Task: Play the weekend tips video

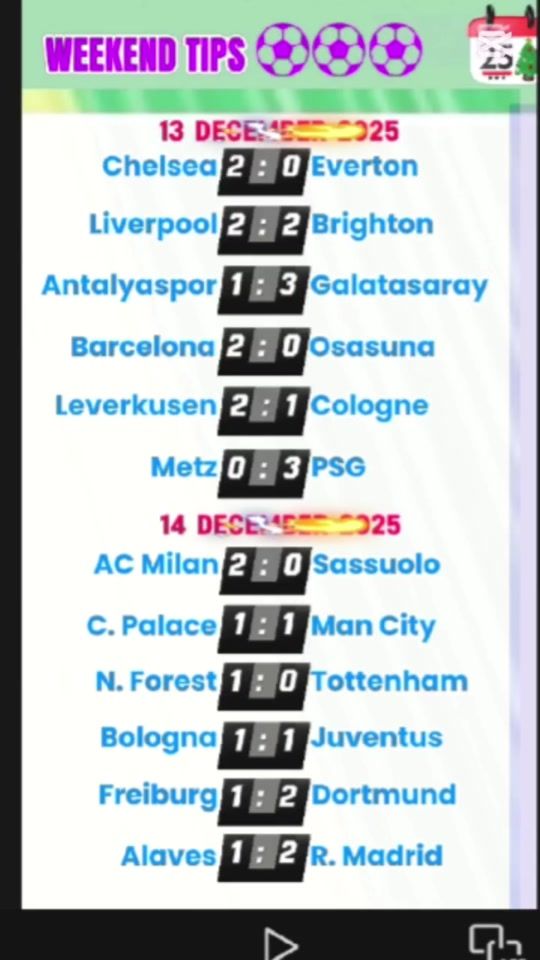Action: pos(280,943)
